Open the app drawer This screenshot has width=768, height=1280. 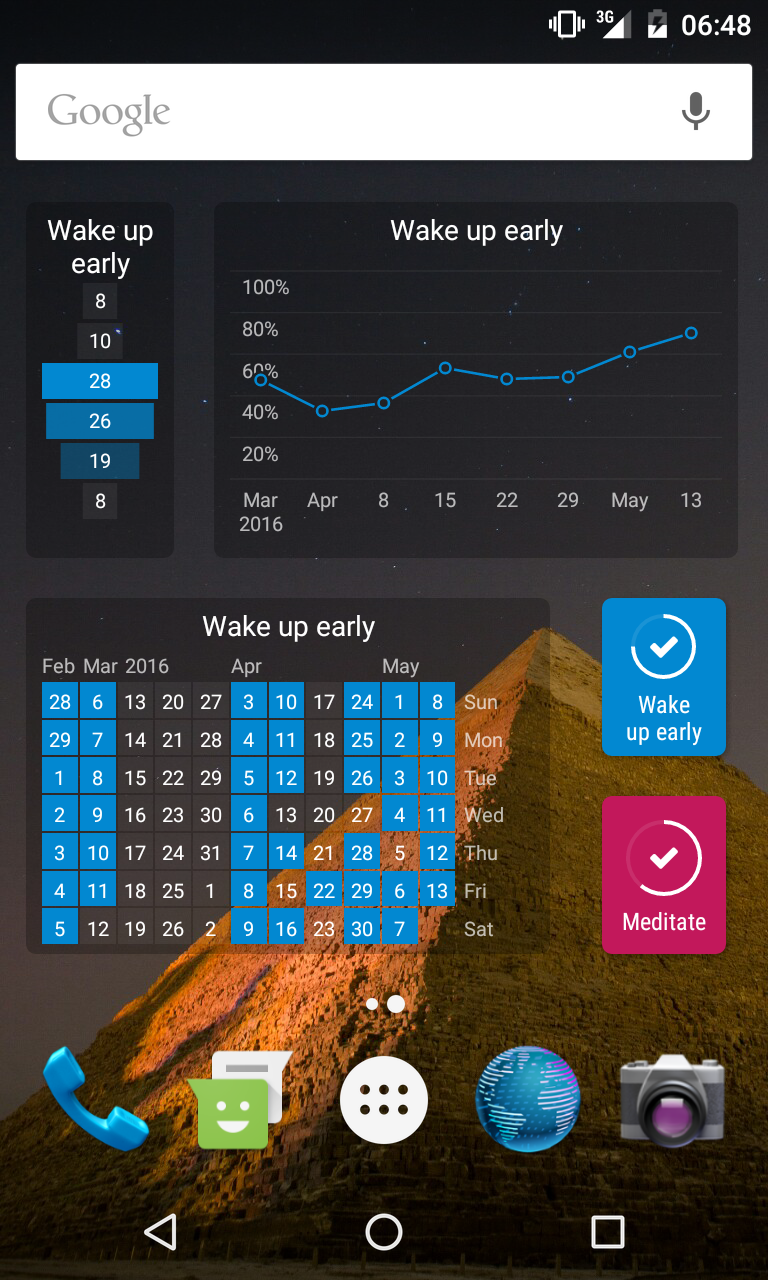pos(384,1100)
